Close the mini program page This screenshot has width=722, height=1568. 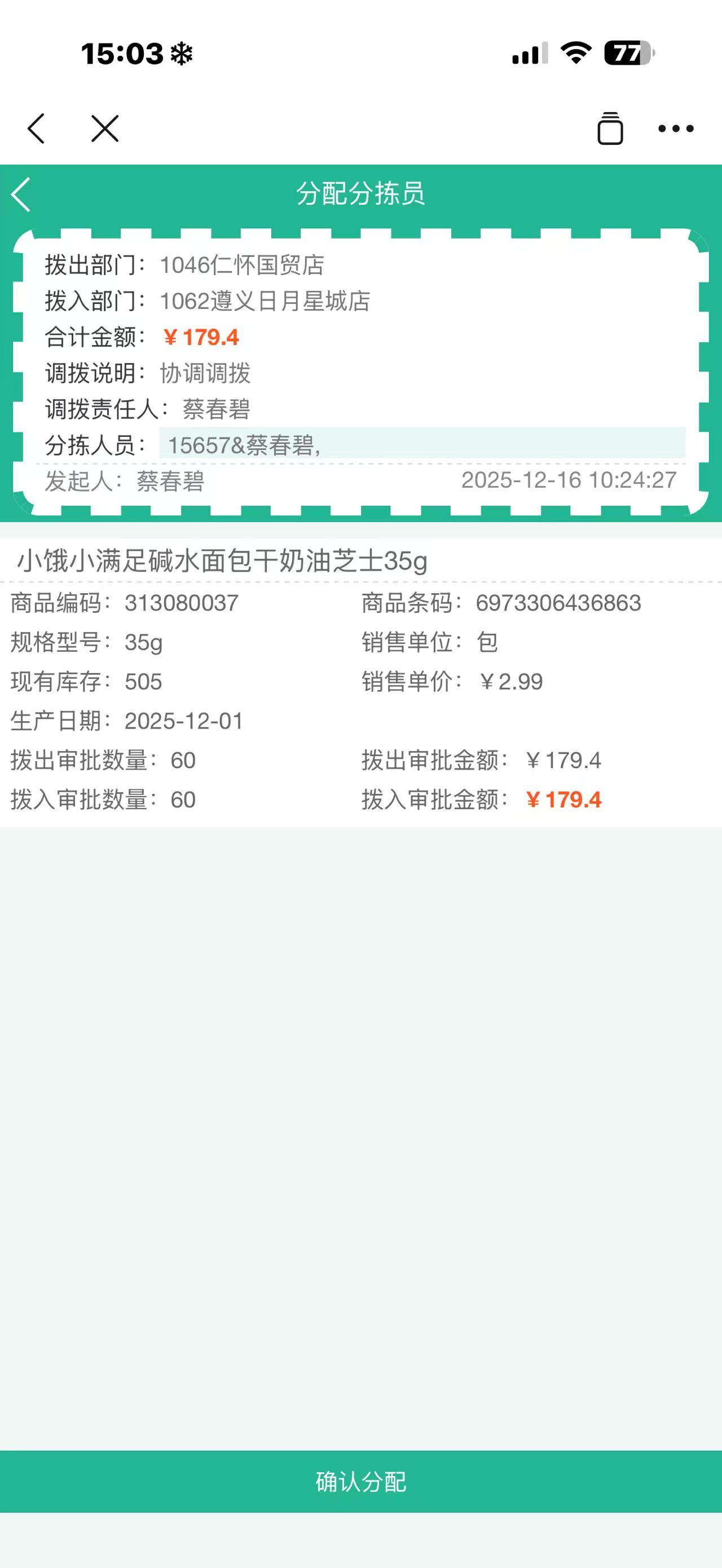(x=105, y=129)
